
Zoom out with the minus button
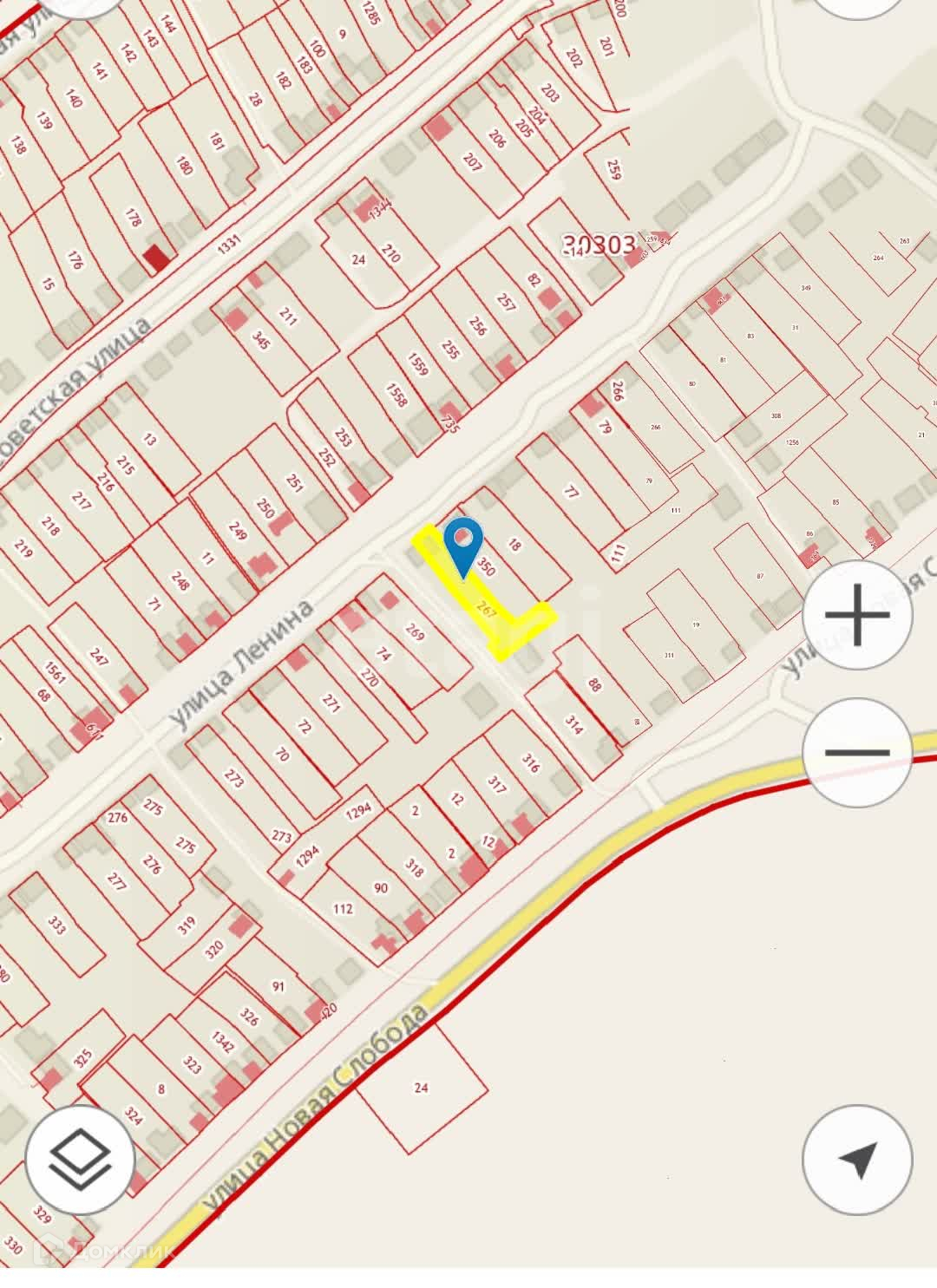coord(857,751)
